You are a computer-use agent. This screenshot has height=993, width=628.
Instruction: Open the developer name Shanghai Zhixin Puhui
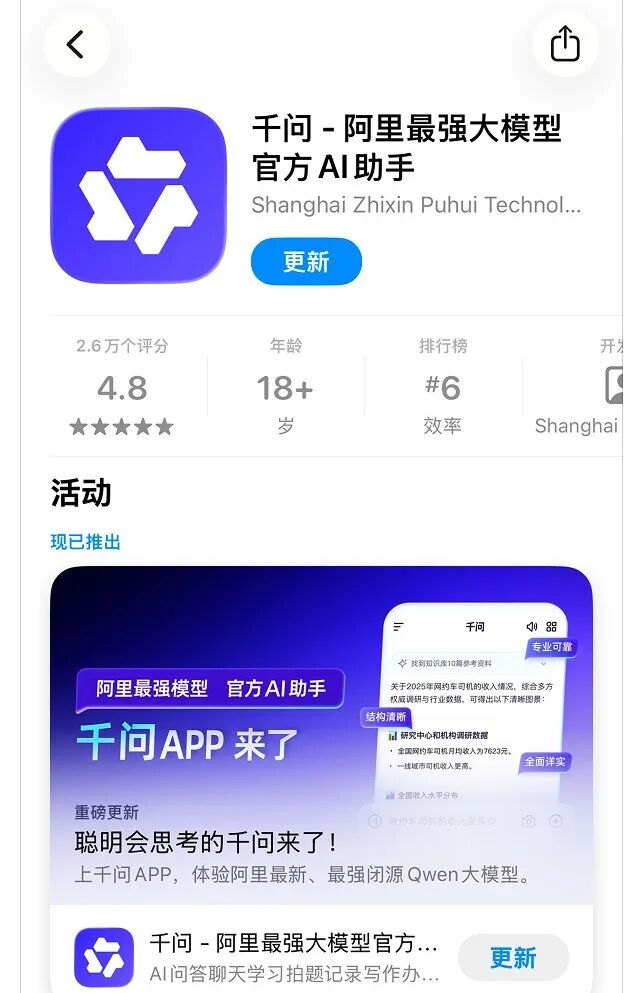(x=415, y=206)
